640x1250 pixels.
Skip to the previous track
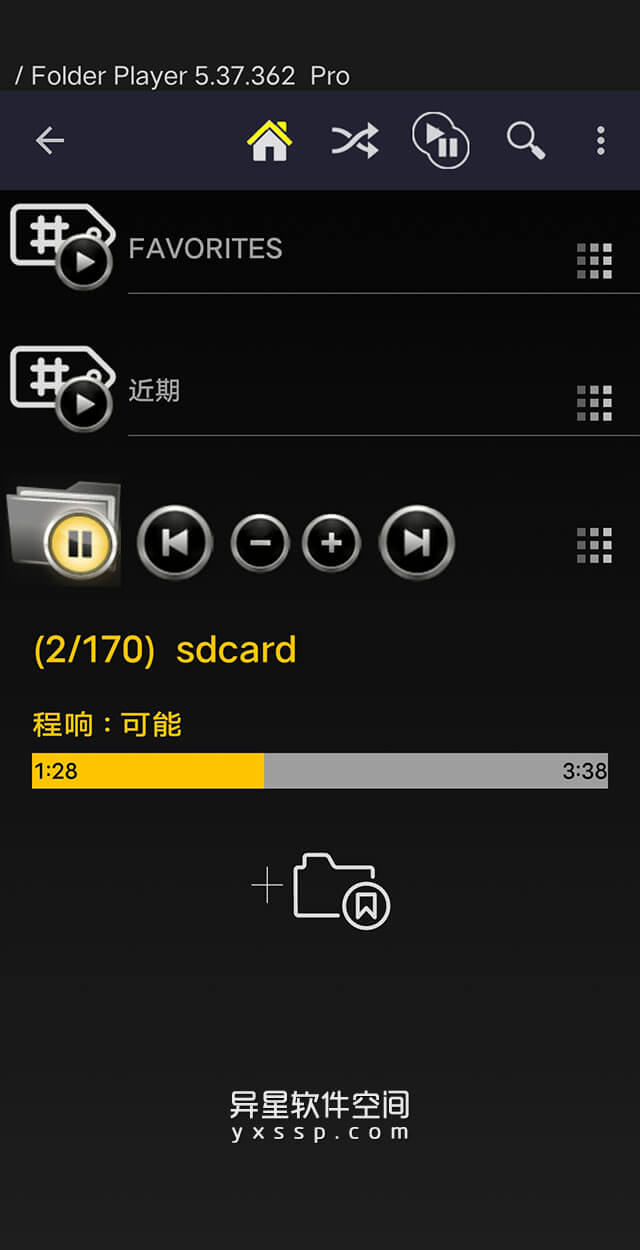(175, 543)
